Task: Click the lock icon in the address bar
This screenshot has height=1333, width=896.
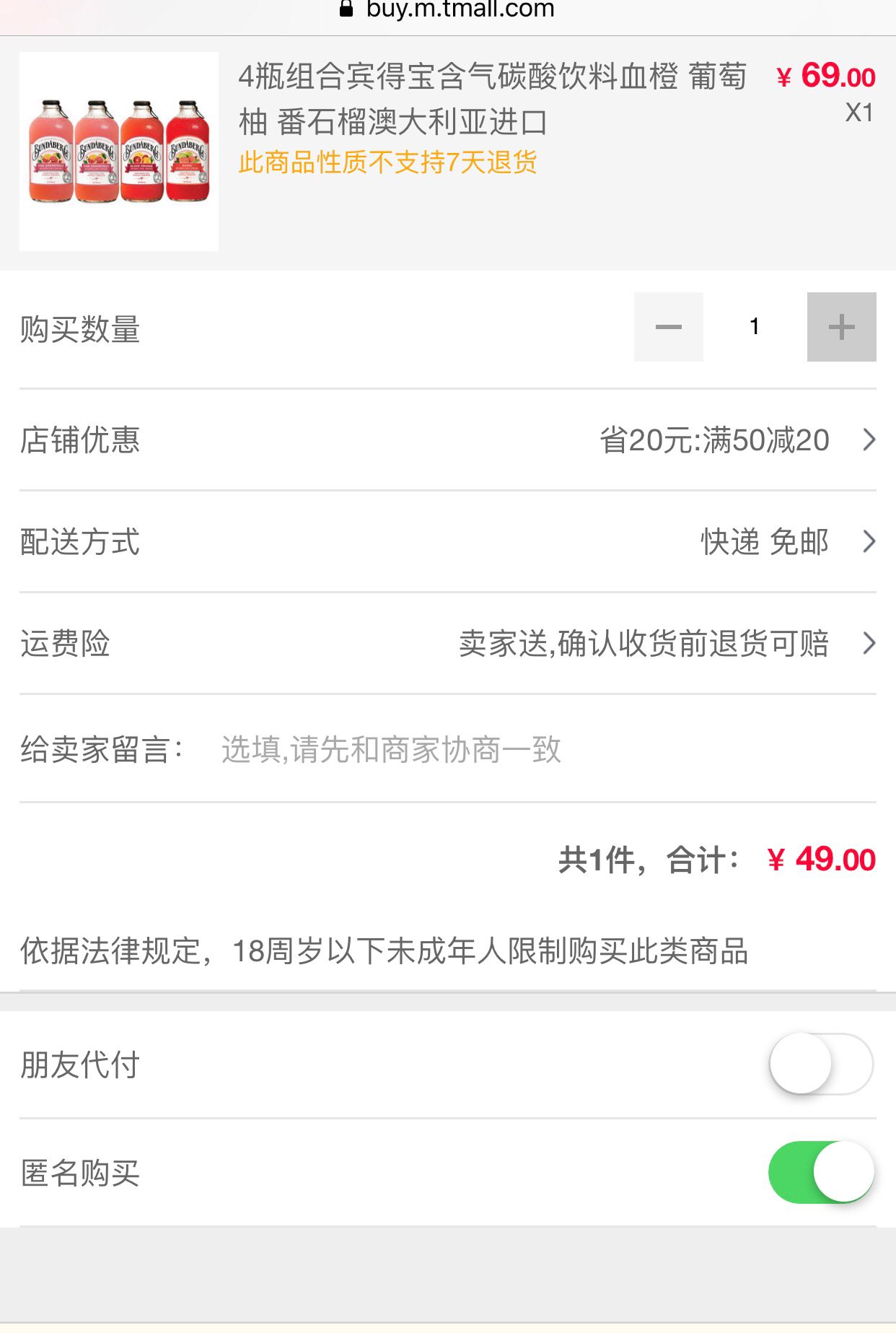Action: (346, 6)
